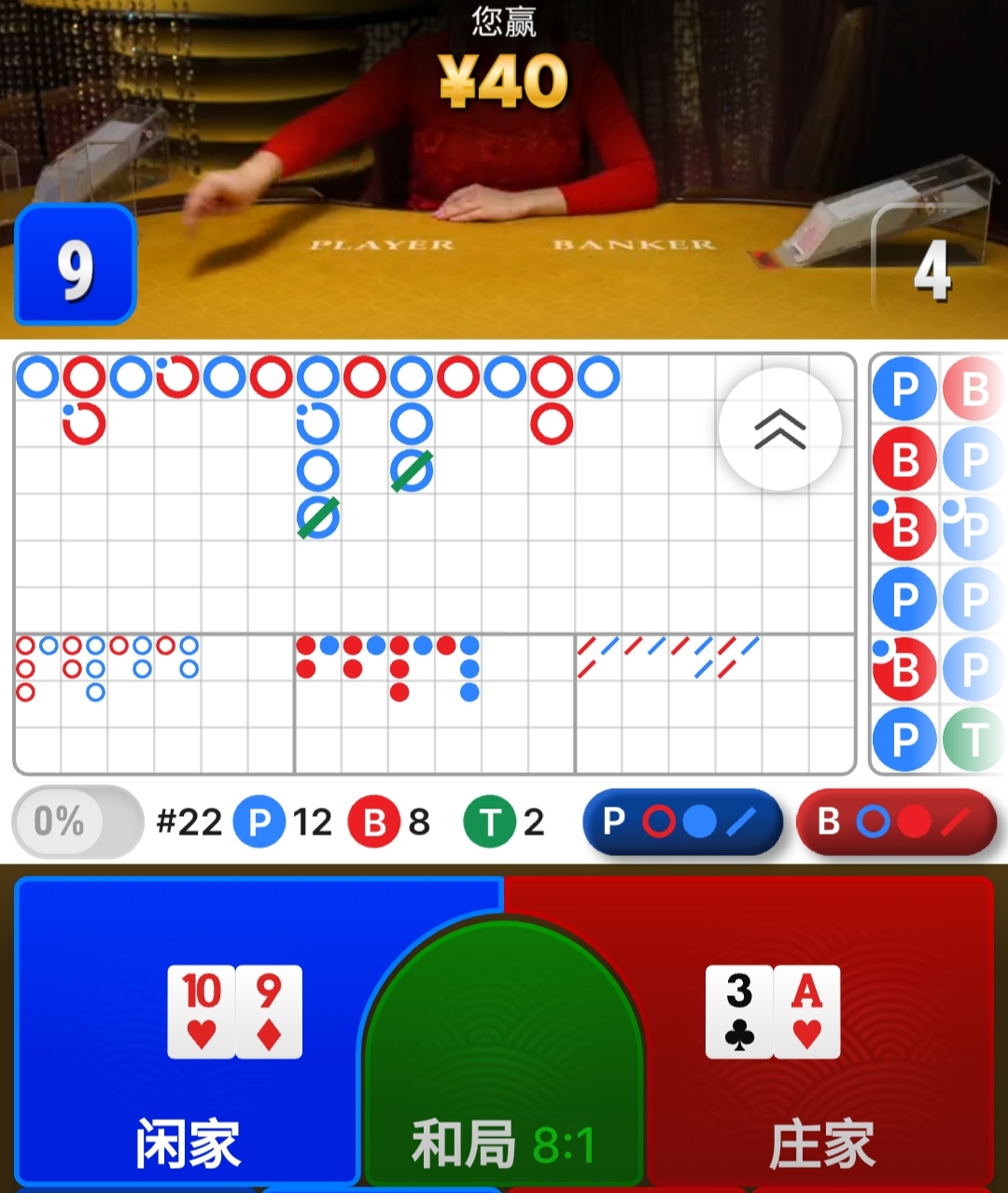Toggle the 0% percentage switch
Image resolution: width=1008 pixels, height=1193 pixels.
(x=77, y=821)
